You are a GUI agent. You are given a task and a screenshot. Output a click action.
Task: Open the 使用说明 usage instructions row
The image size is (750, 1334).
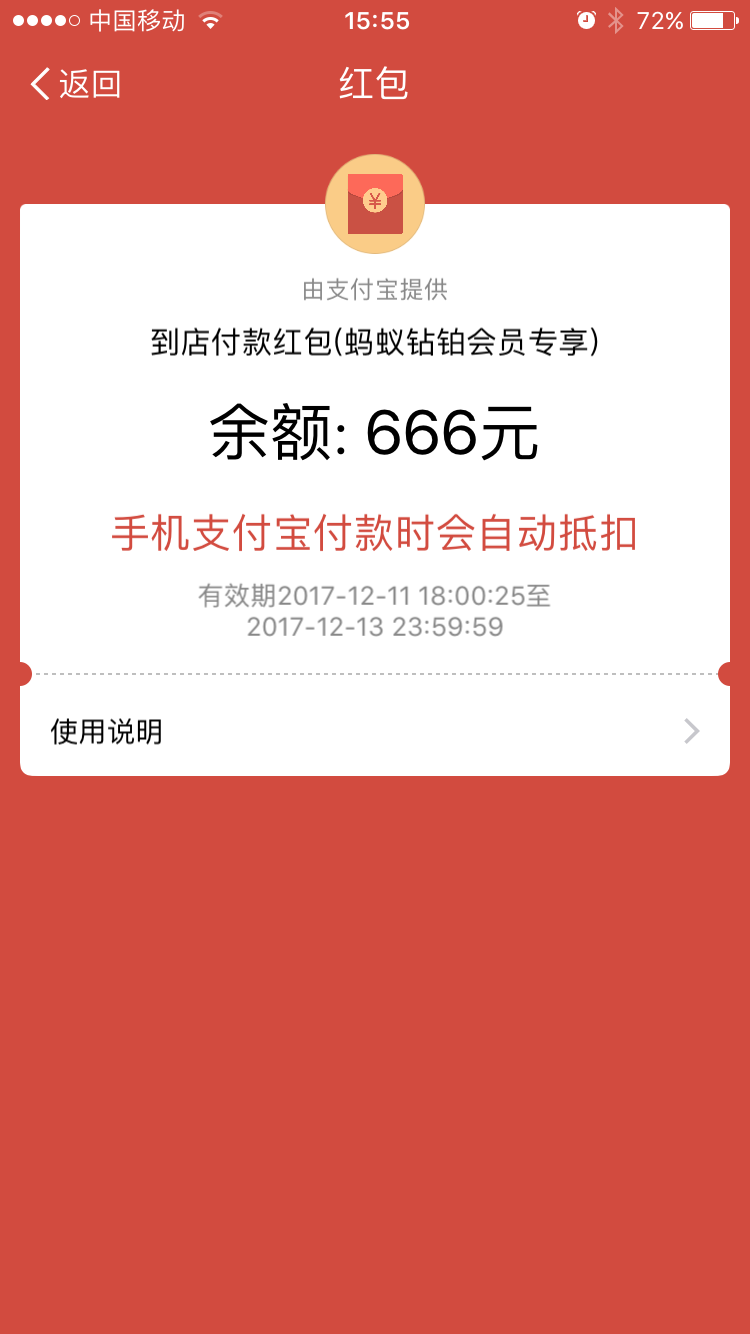click(x=374, y=731)
